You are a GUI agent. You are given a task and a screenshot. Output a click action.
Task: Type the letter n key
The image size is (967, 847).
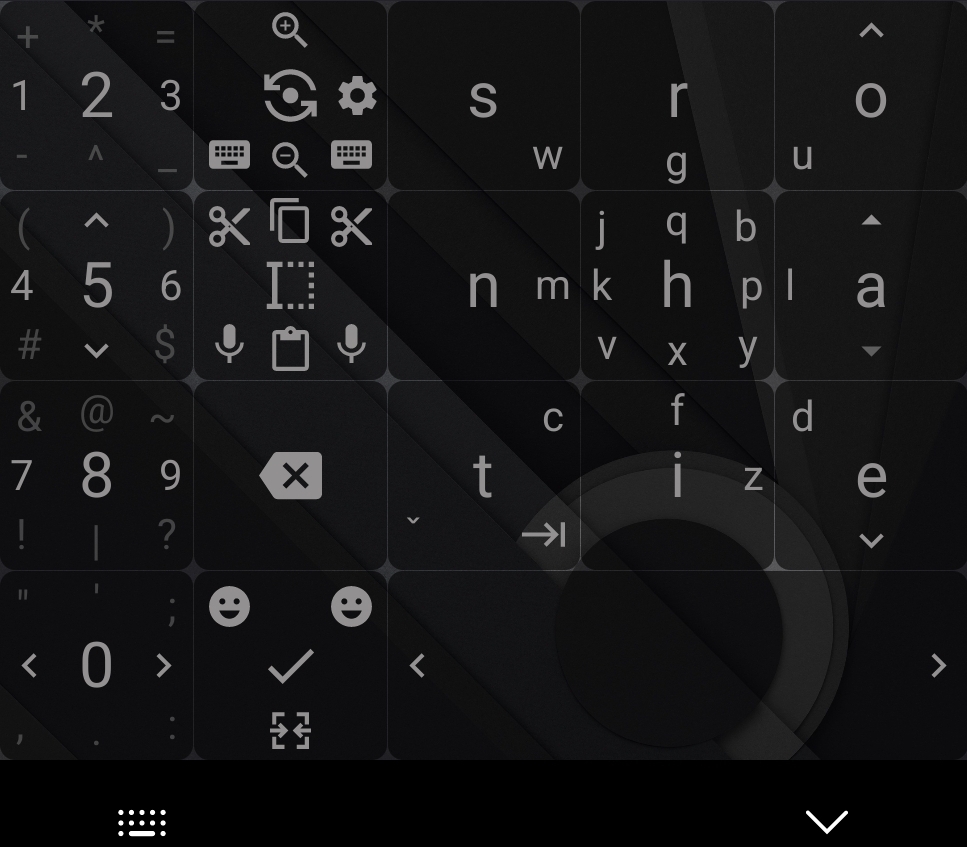pos(483,287)
